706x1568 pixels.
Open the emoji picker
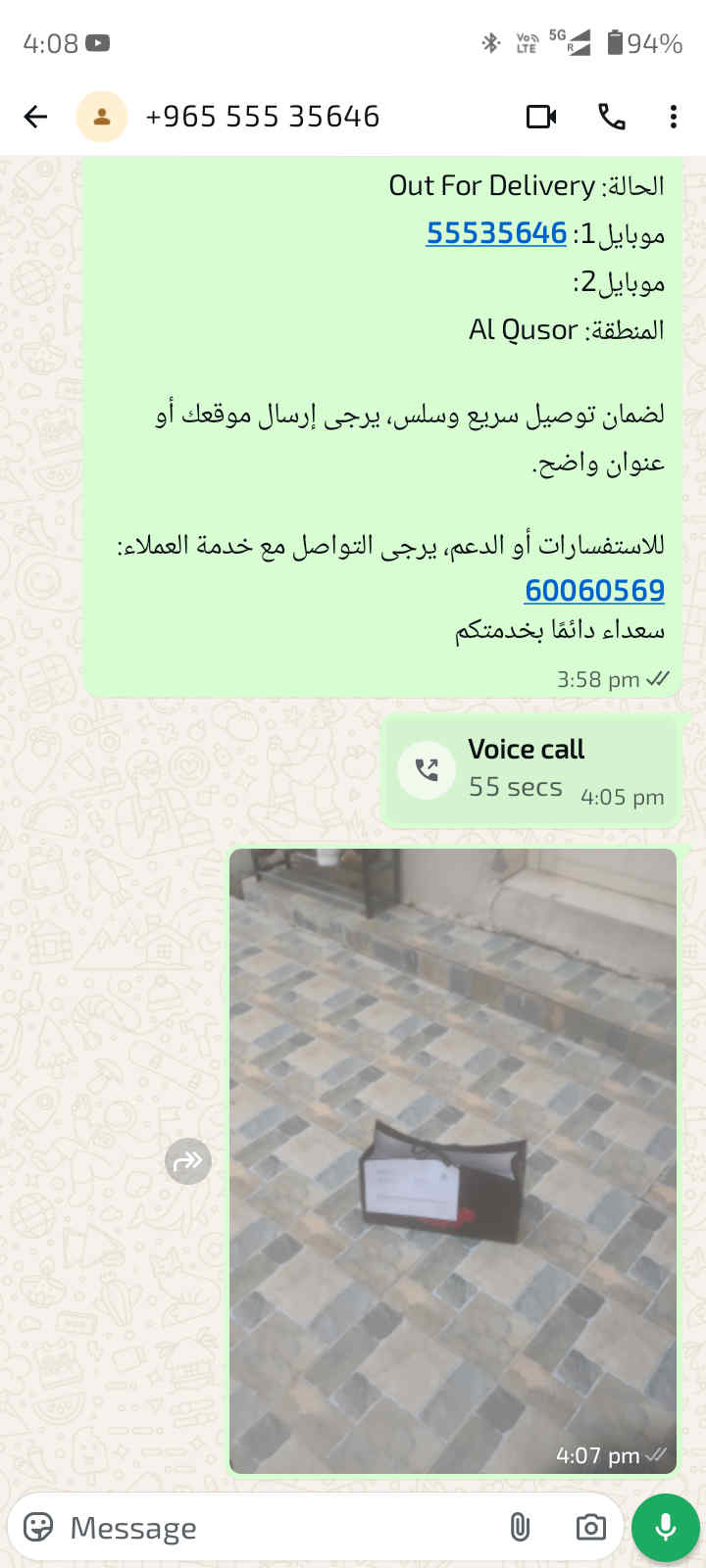pyautogui.click(x=38, y=1527)
